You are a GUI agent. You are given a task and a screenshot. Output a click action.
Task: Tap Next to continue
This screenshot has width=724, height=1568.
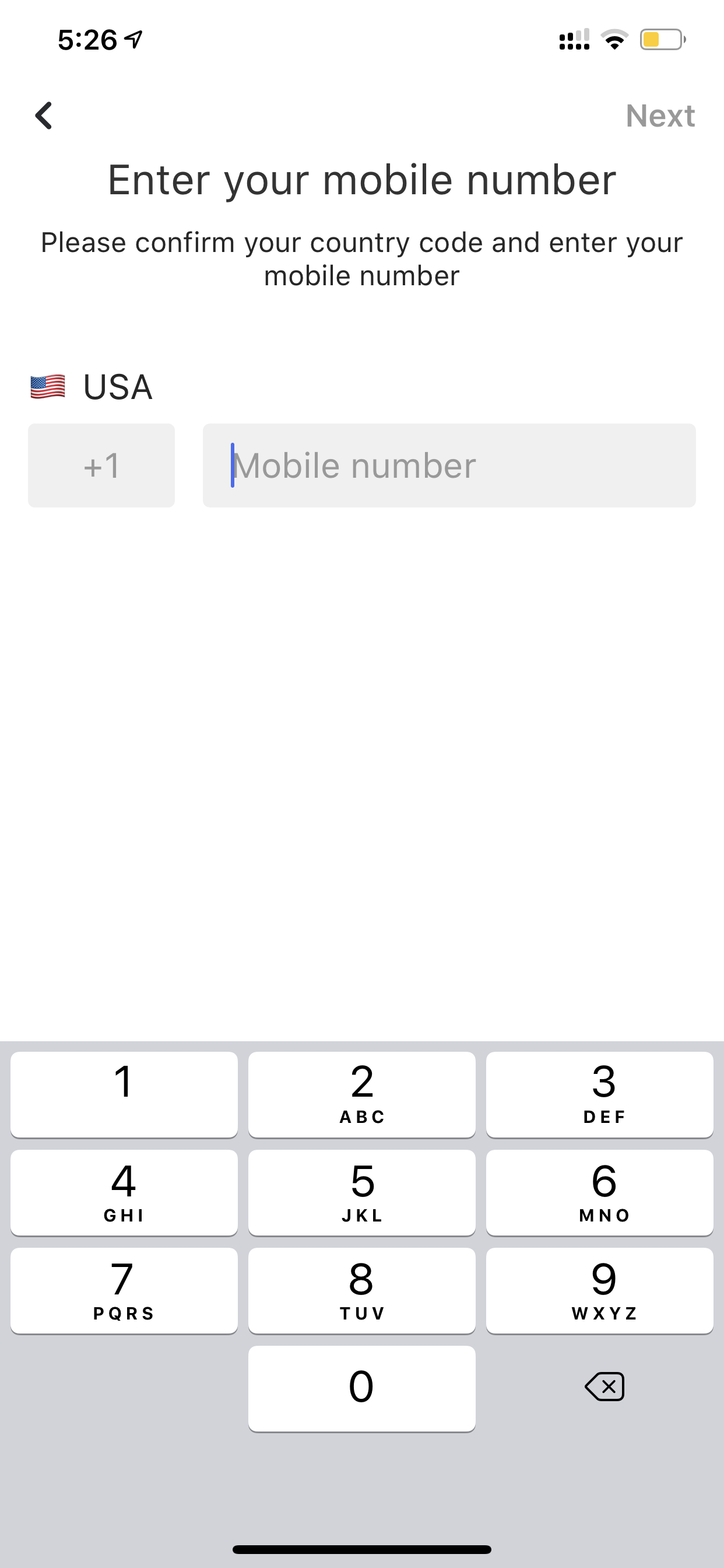point(660,116)
